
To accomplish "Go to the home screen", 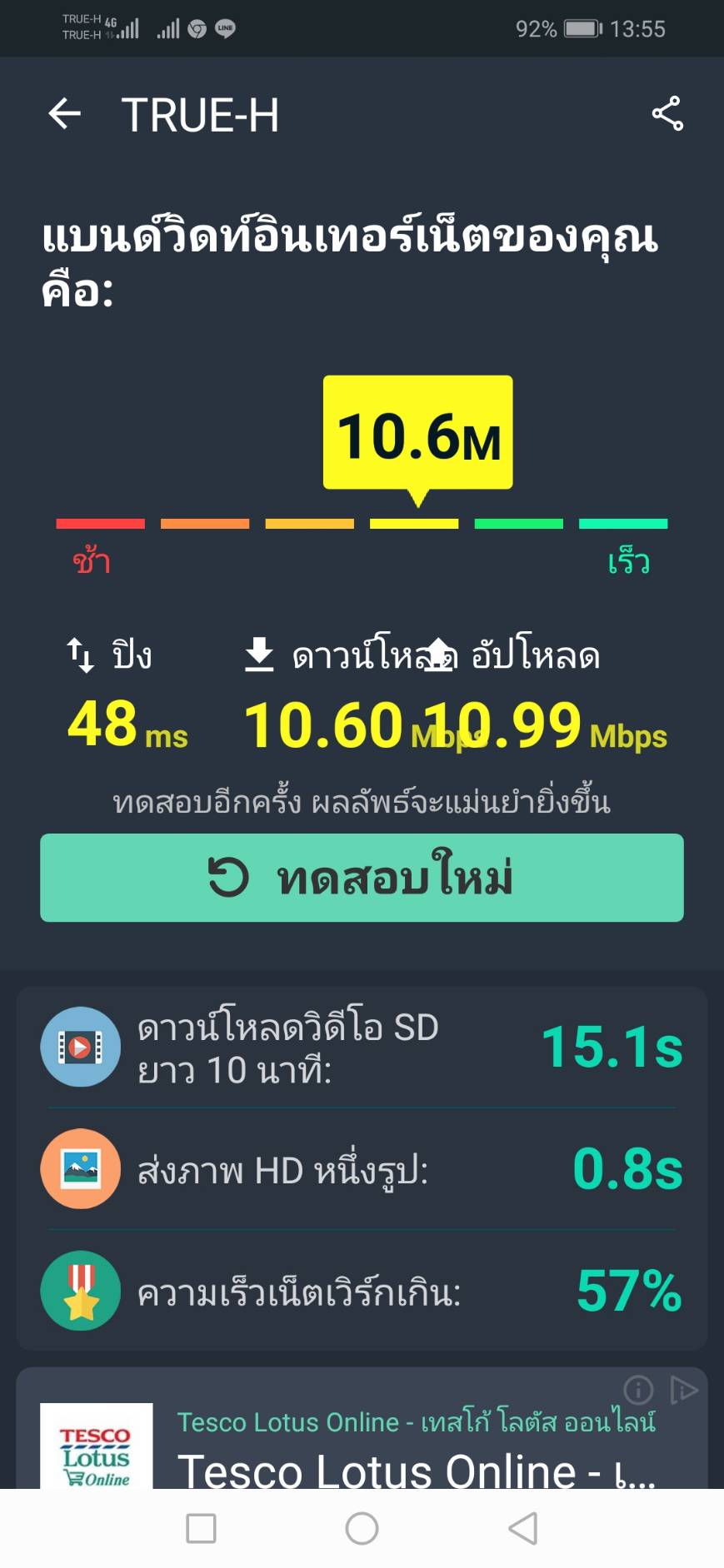I will [362, 1529].
